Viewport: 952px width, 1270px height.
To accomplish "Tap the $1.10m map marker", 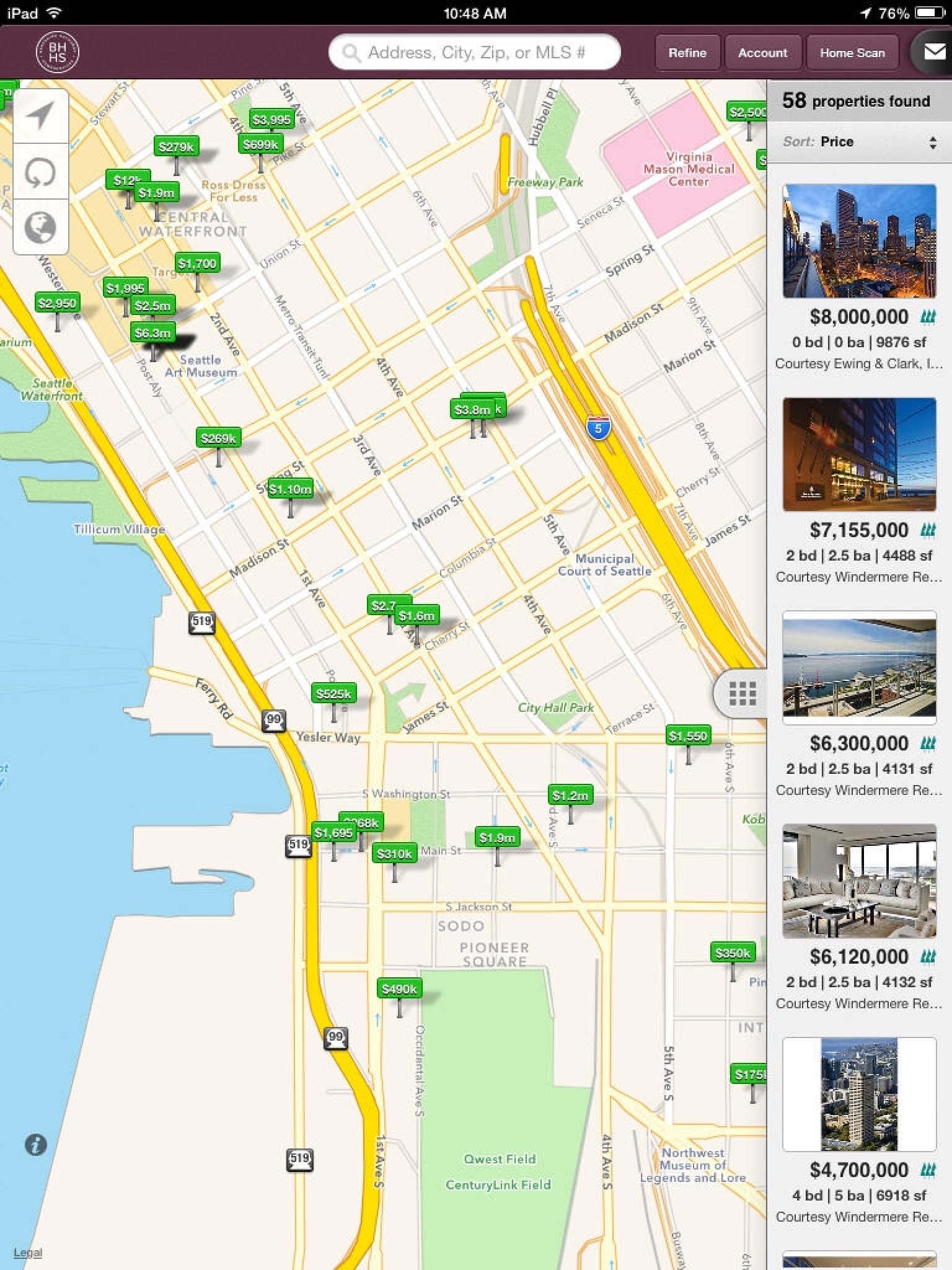I will pos(290,490).
